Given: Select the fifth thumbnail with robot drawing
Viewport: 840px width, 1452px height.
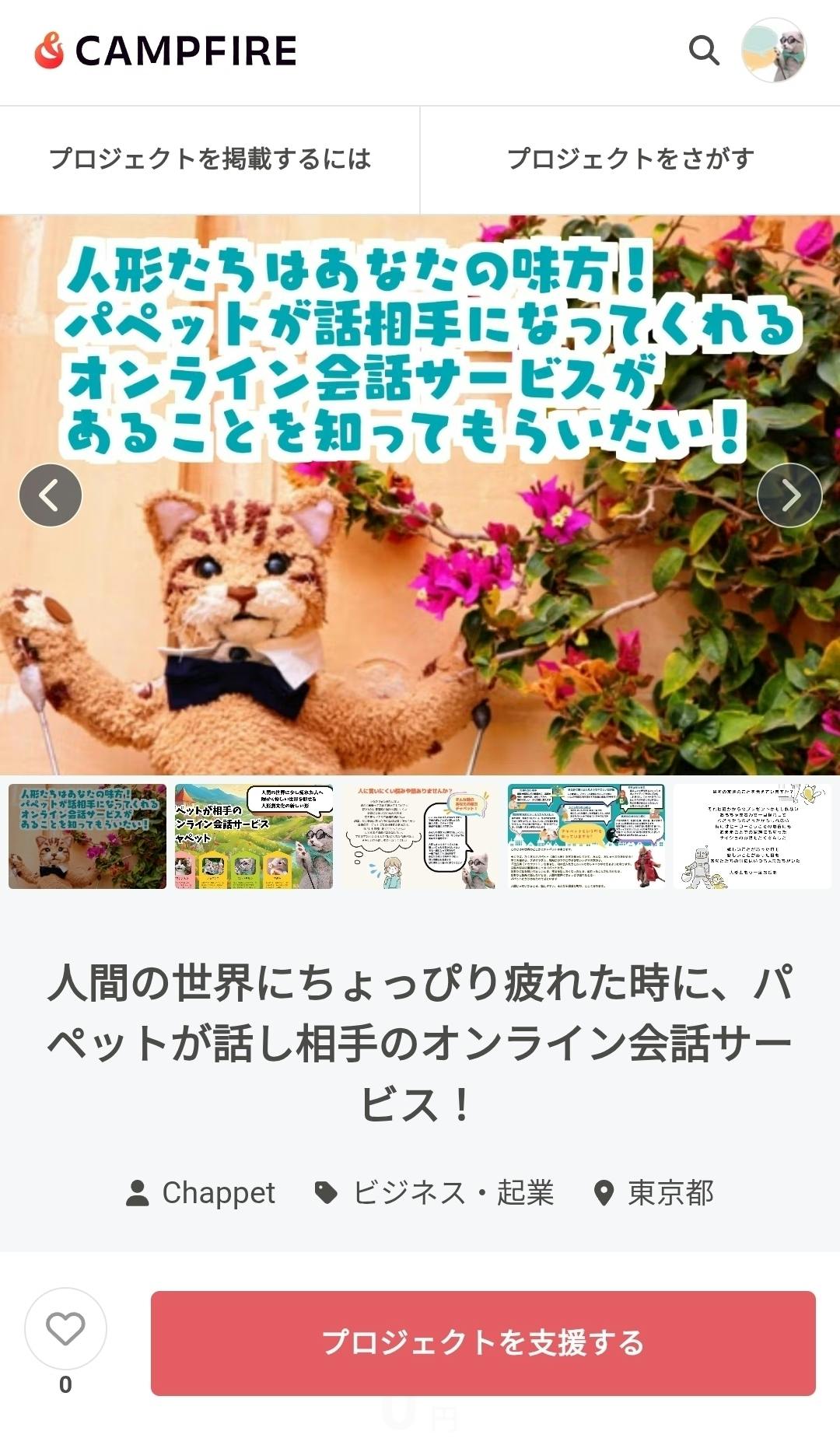Looking at the screenshot, I should pyautogui.click(x=752, y=836).
